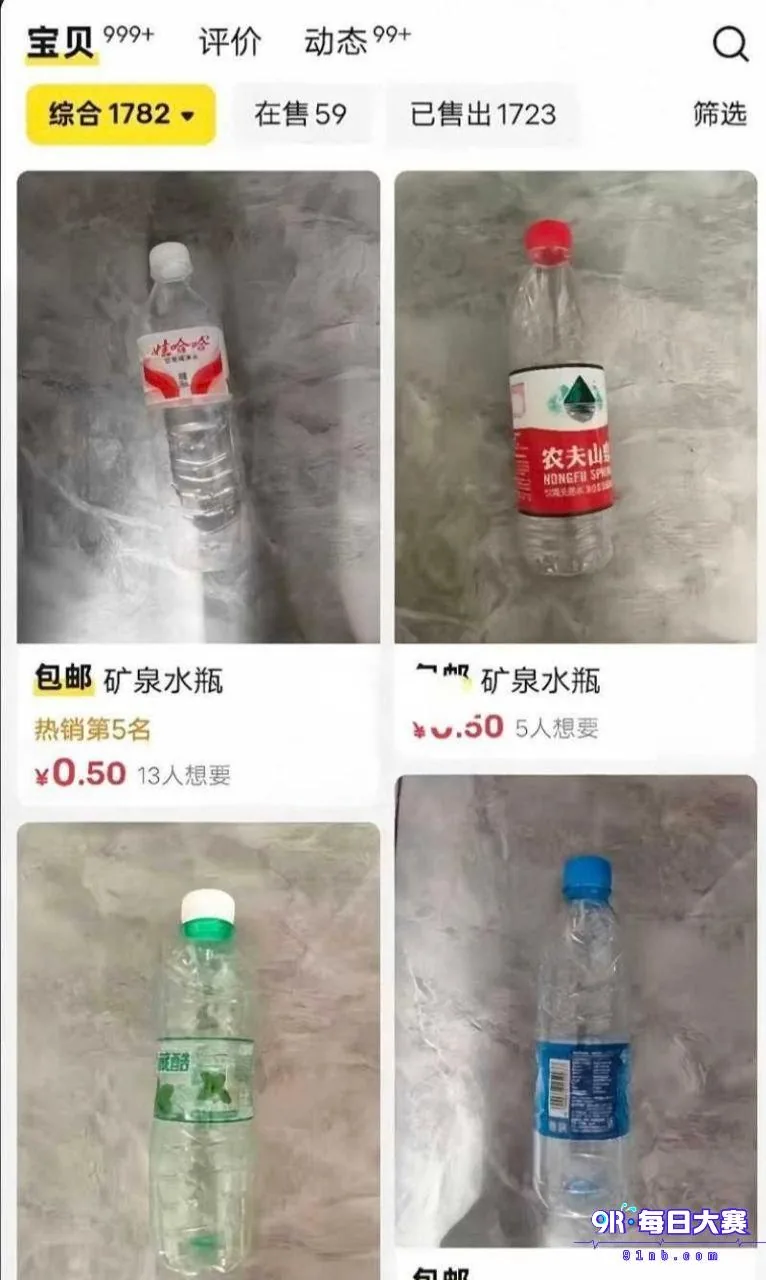Select the 在售 59 filter chip
The image size is (766, 1280).
[x=300, y=114]
